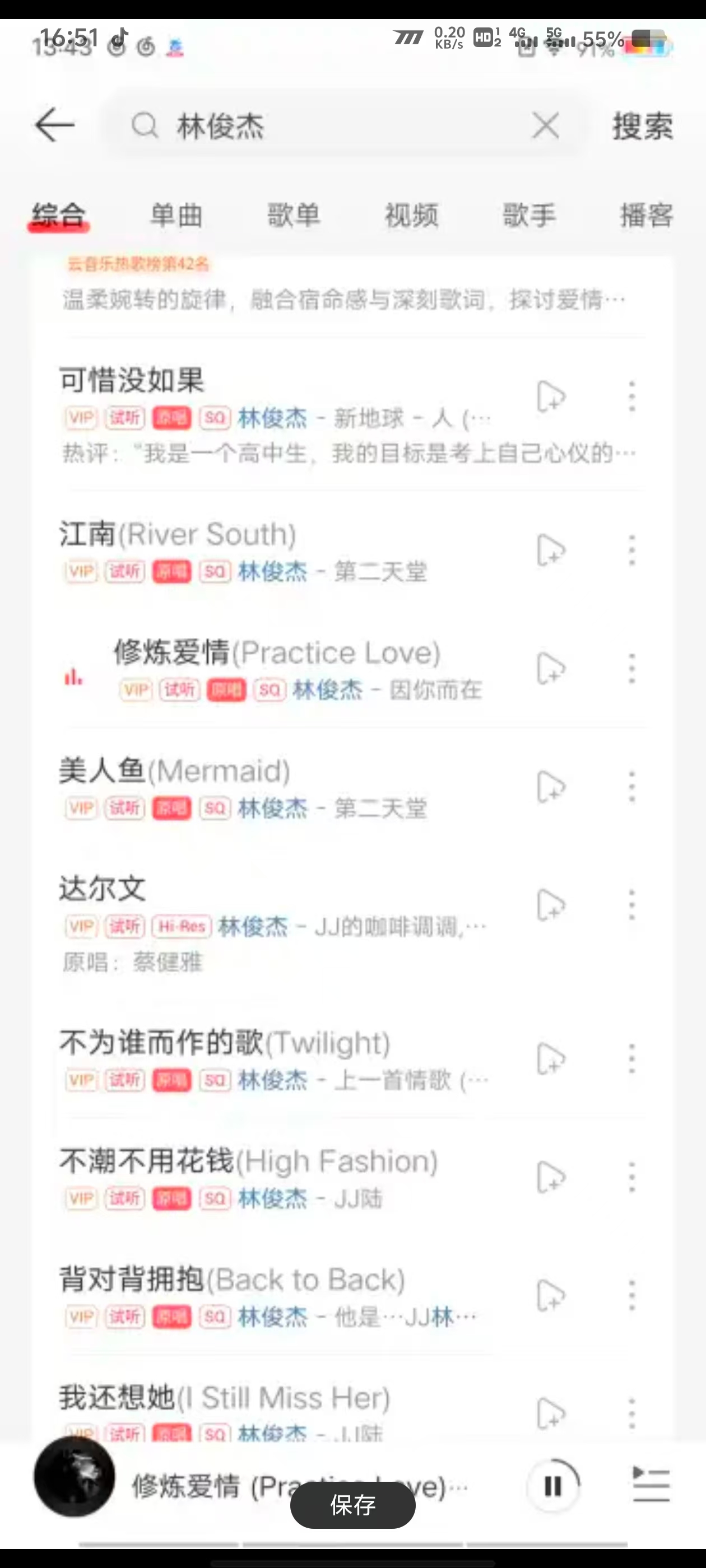Pause the currently playing song

click(552, 1486)
